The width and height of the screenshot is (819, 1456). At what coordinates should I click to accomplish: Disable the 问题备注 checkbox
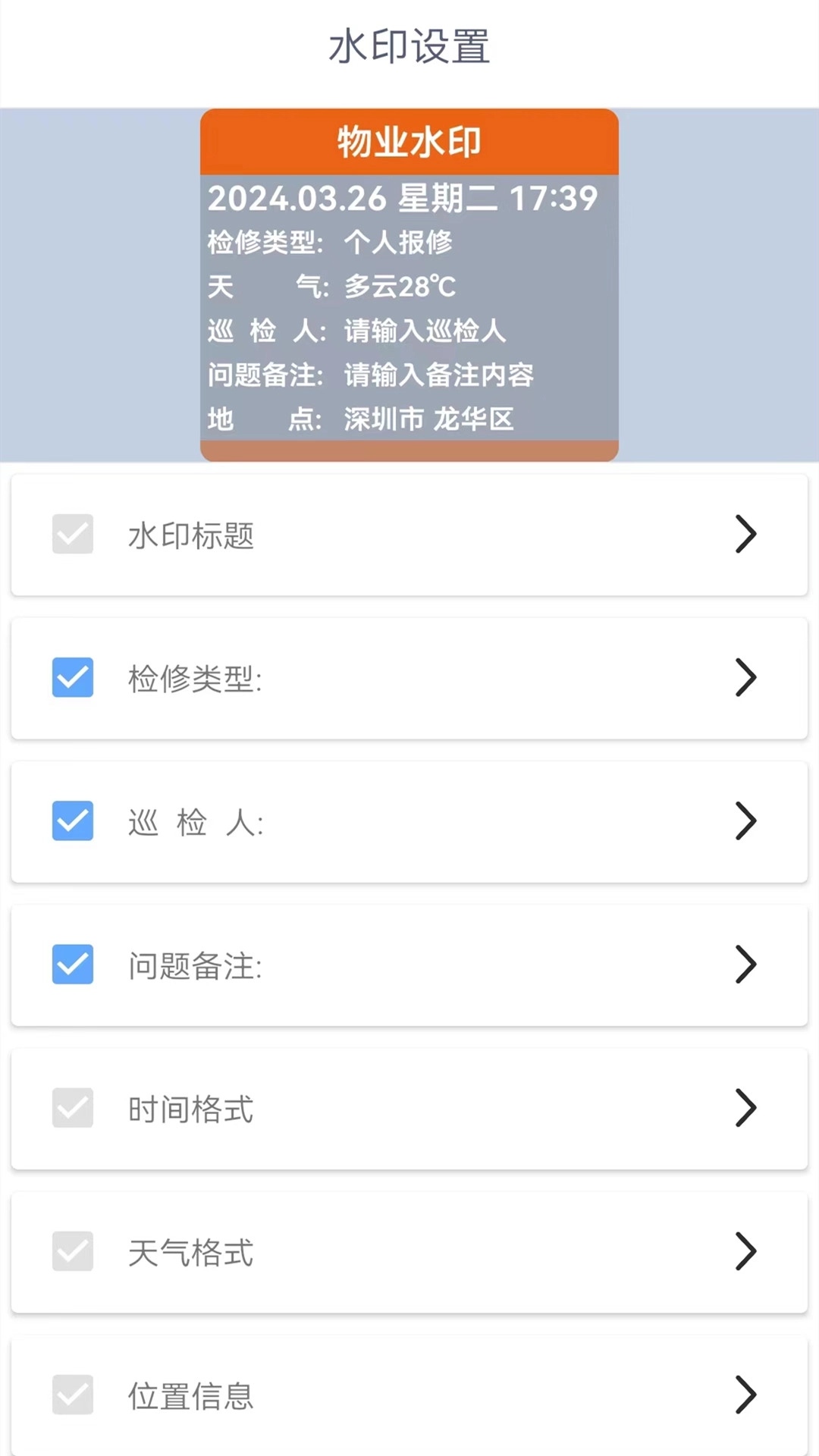(x=72, y=965)
